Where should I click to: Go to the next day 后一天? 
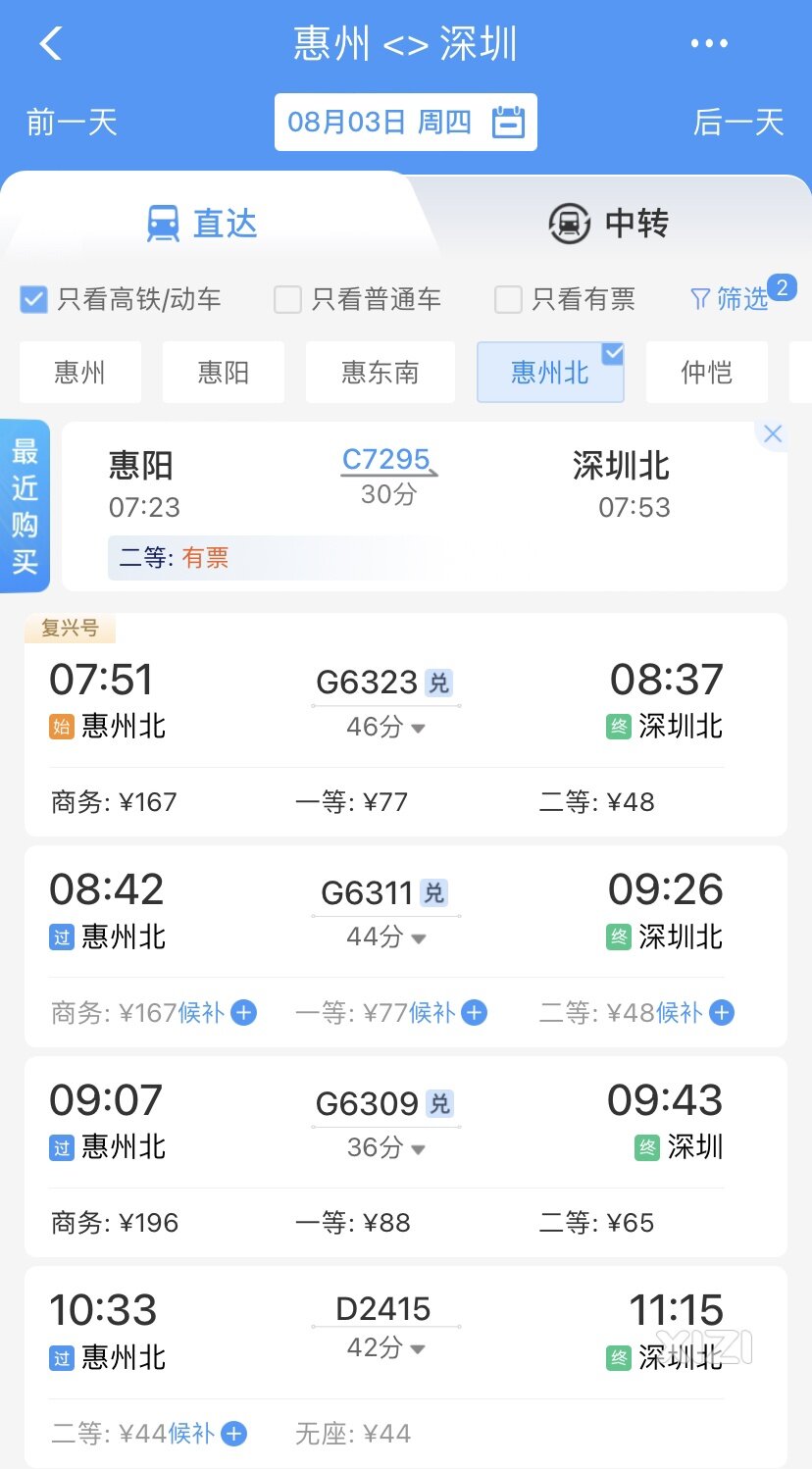point(738,123)
